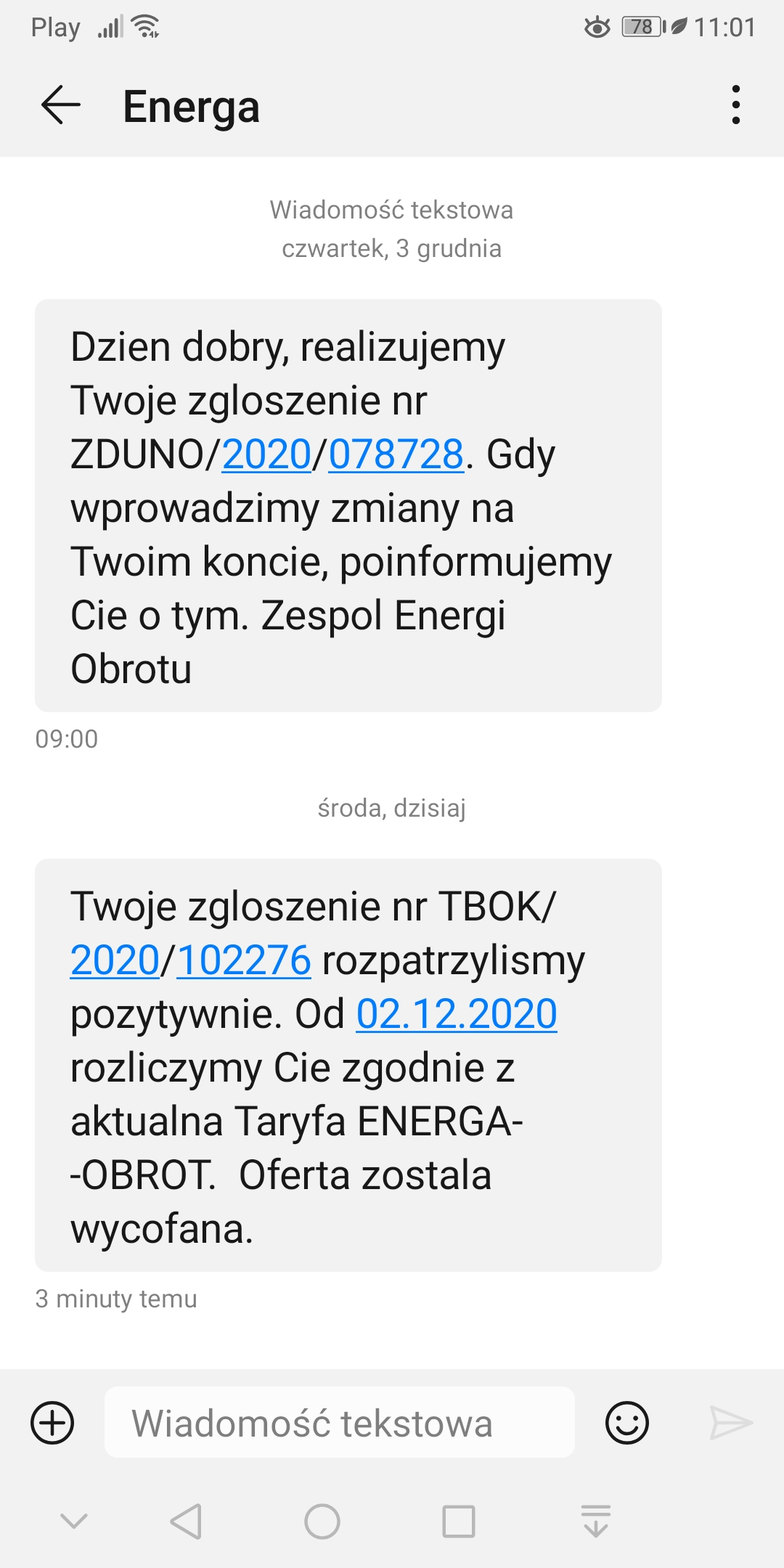The image size is (784, 1568).
Task: Tap the 078728 link in the first message
Action: pos(396,454)
